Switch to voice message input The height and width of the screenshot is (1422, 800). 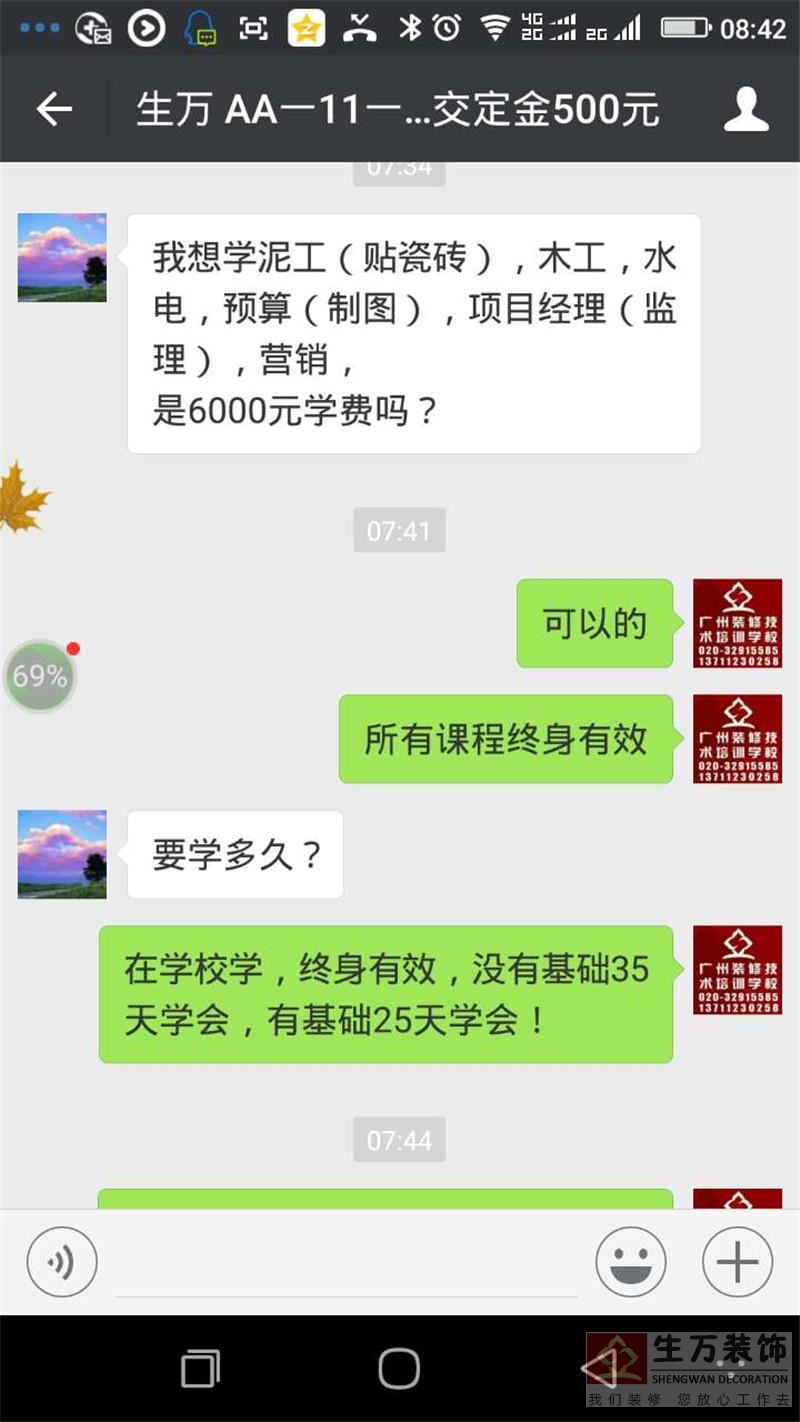click(62, 1262)
